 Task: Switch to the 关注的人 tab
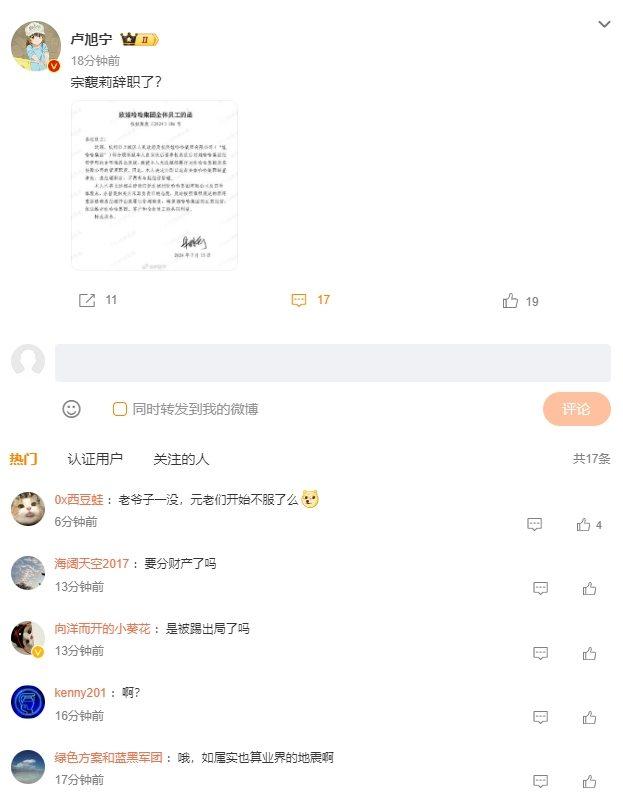181,459
